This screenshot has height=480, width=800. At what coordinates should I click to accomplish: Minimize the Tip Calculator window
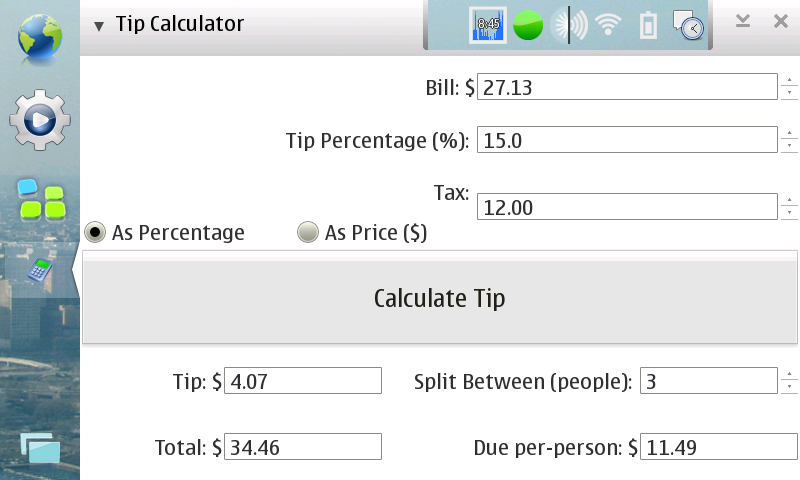[x=743, y=21]
